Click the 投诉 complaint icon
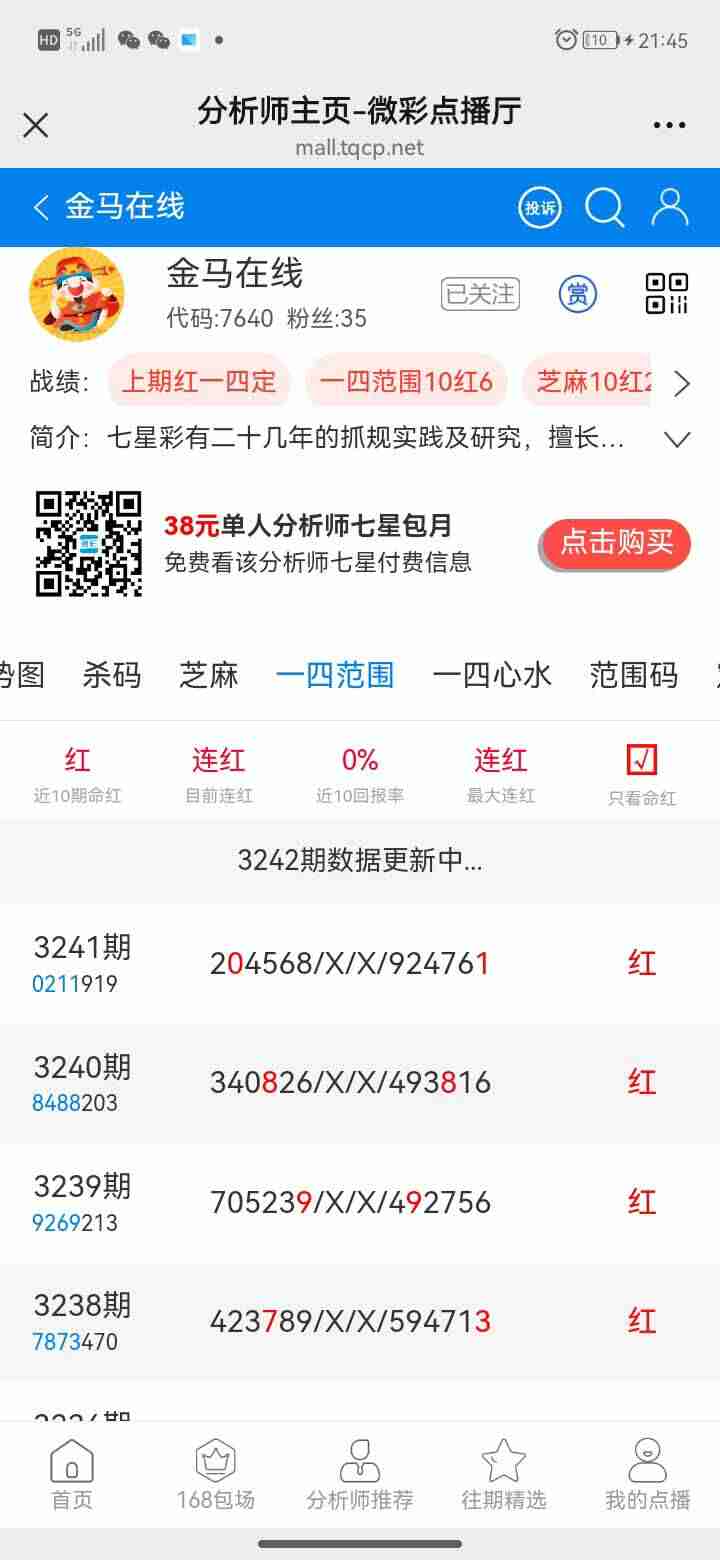Viewport: 720px width, 1560px height. coord(539,207)
